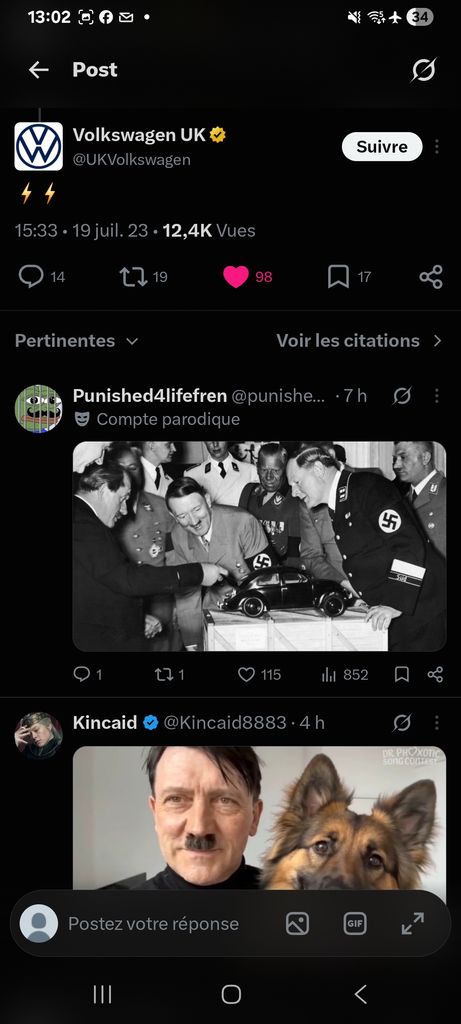
Task: Open Voir les citations
Action: pyautogui.click(x=359, y=341)
